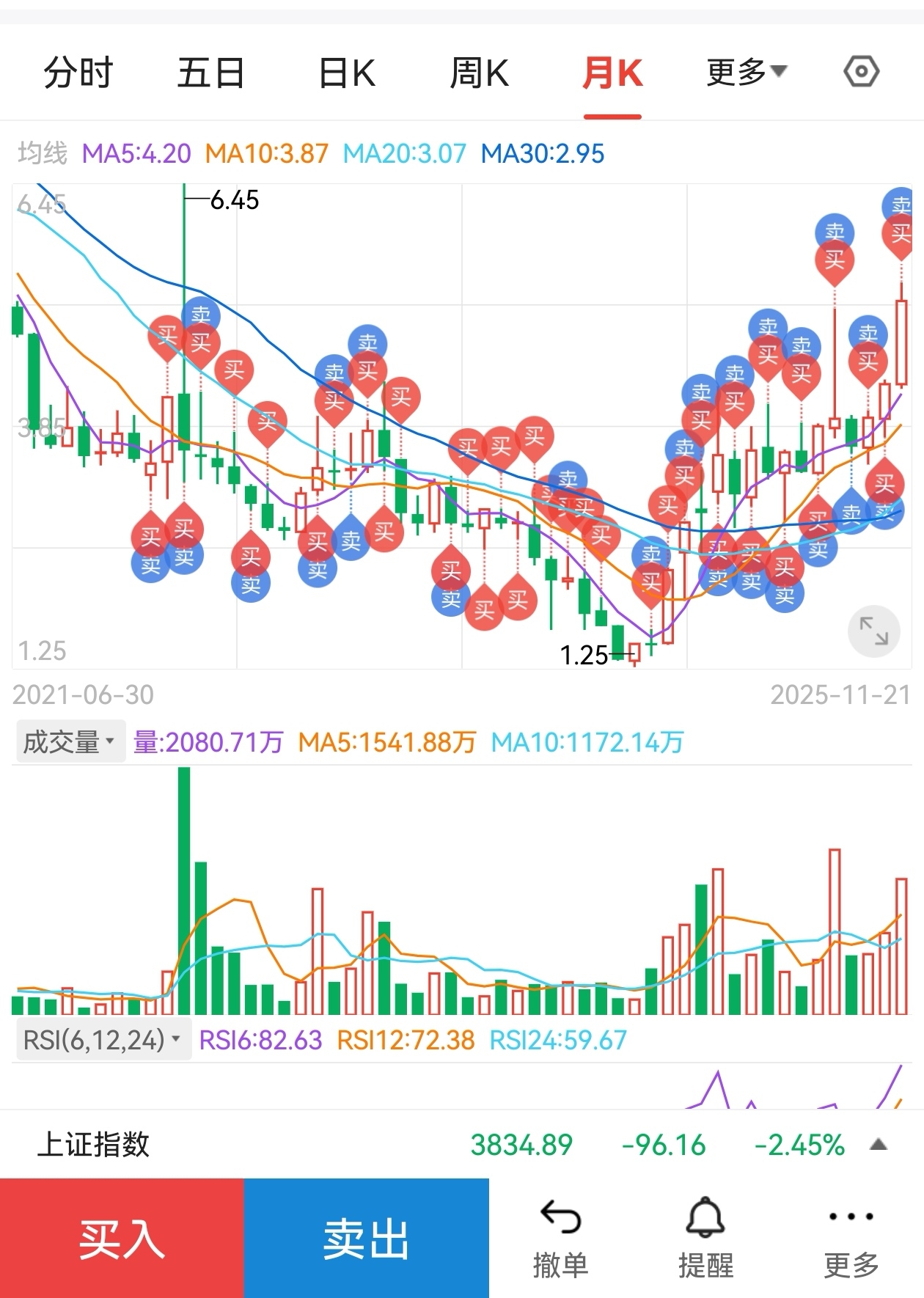Image resolution: width=924 pixels, height=1298 pixels.
Task: Expand chart to fullscreen
Action: tap(873, 631)
